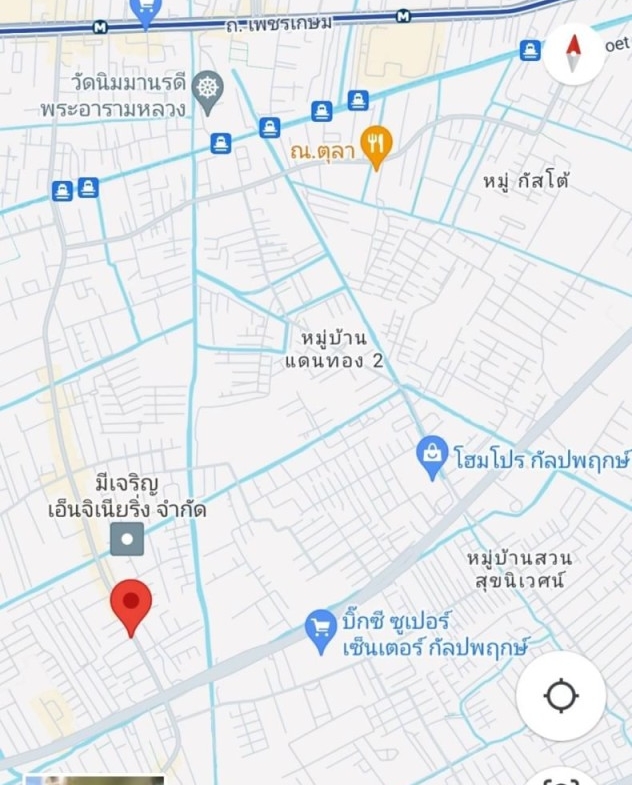Open the บิ๊กซี ซูเปอร์เซ็นเตอร์ กัลปพฤกษ์ marker
This screenshot has width=632, height=785.
coord(321,631)
